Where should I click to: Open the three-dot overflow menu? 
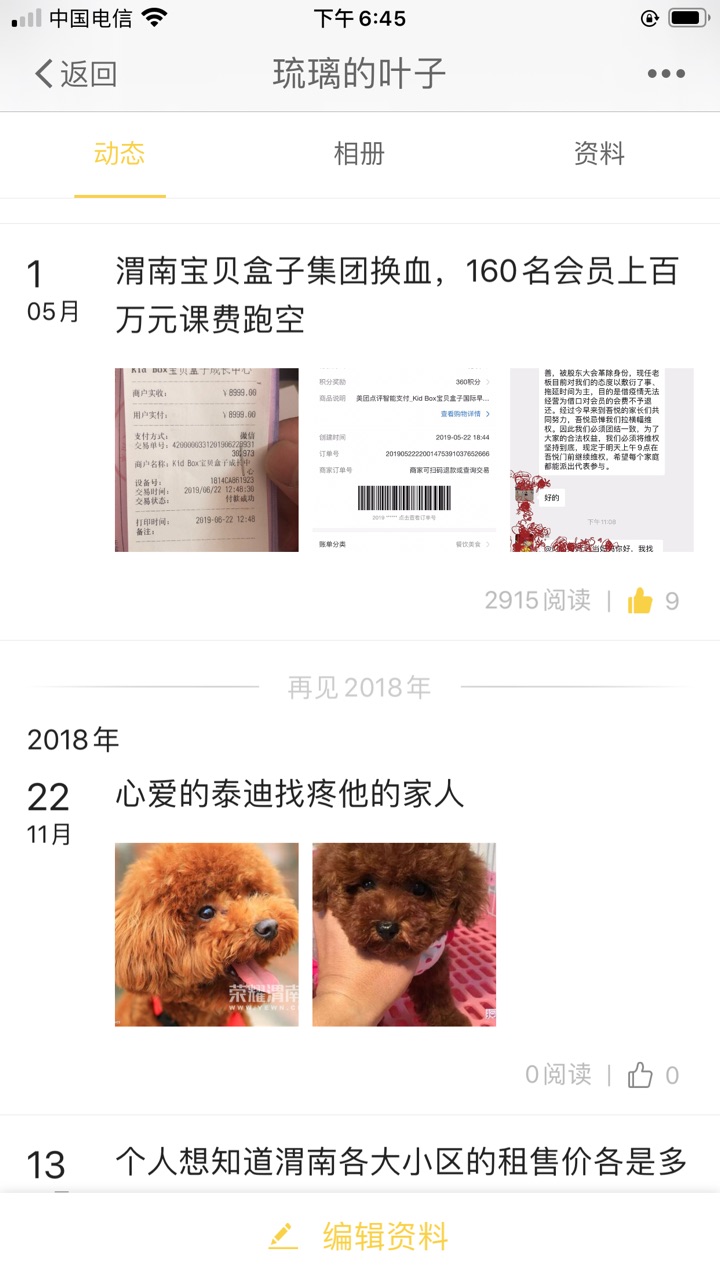[x=665, y=73]
